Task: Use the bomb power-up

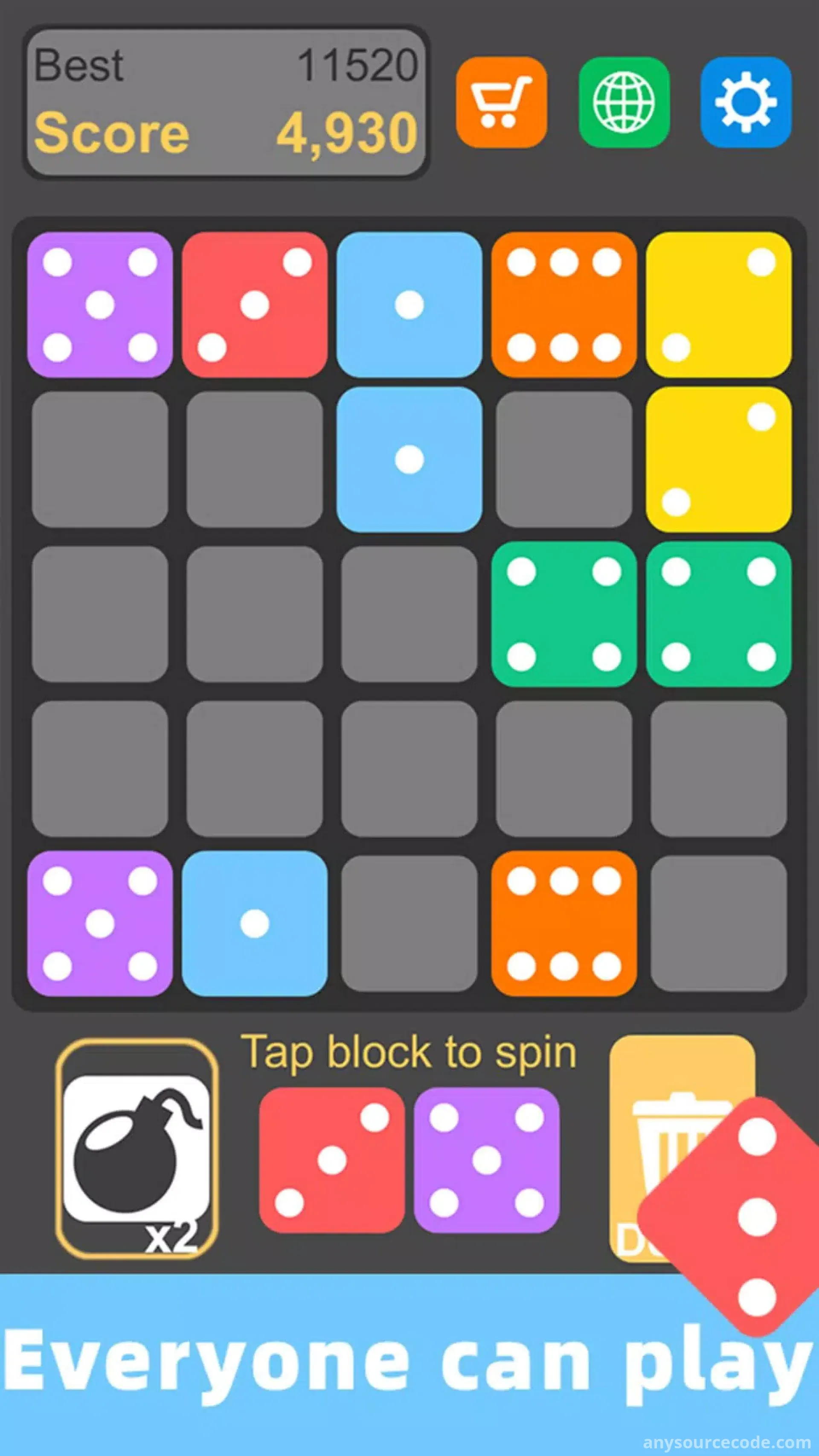Action: [x=137, y=1148]
